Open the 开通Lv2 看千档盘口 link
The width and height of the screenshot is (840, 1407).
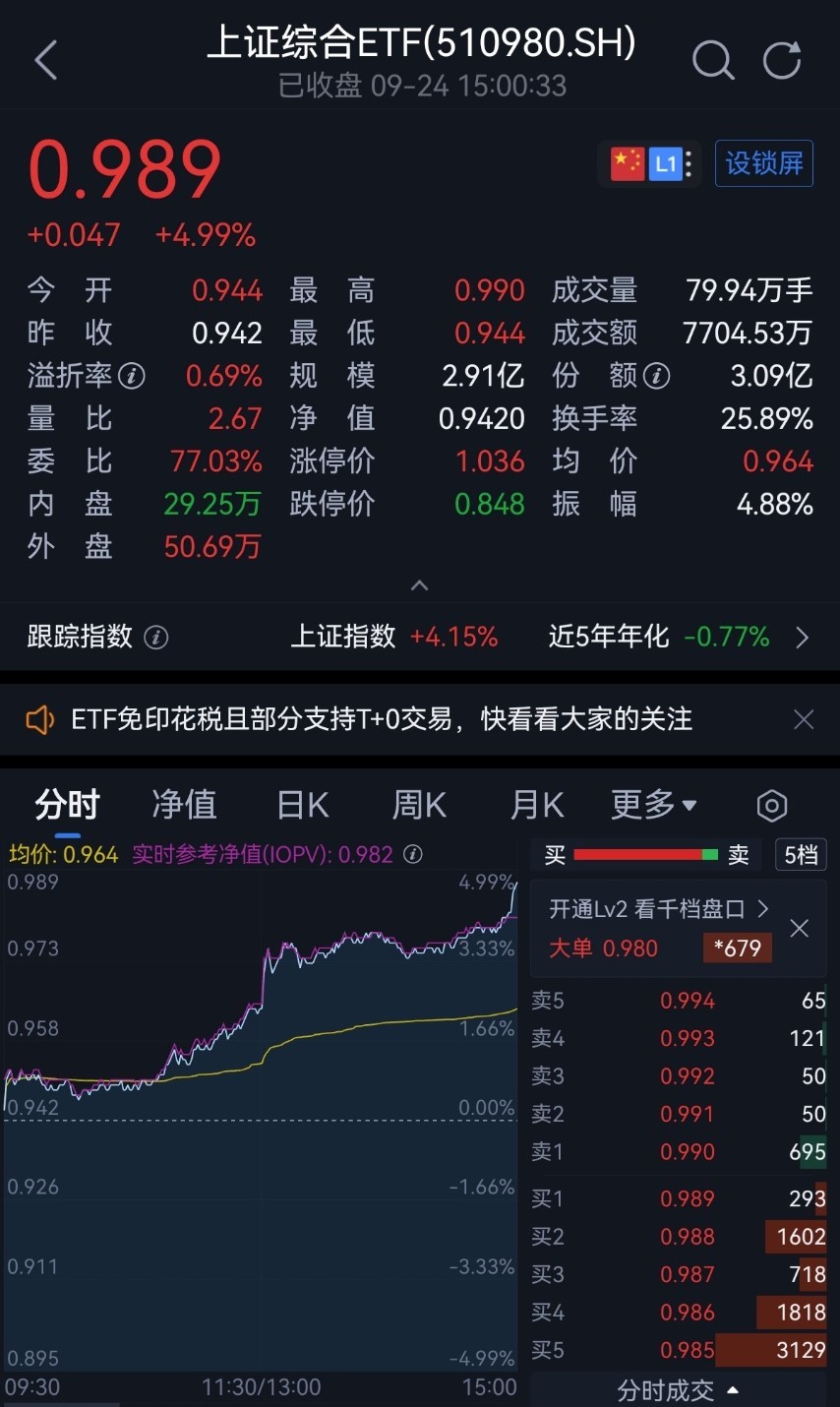click(661, 909)
